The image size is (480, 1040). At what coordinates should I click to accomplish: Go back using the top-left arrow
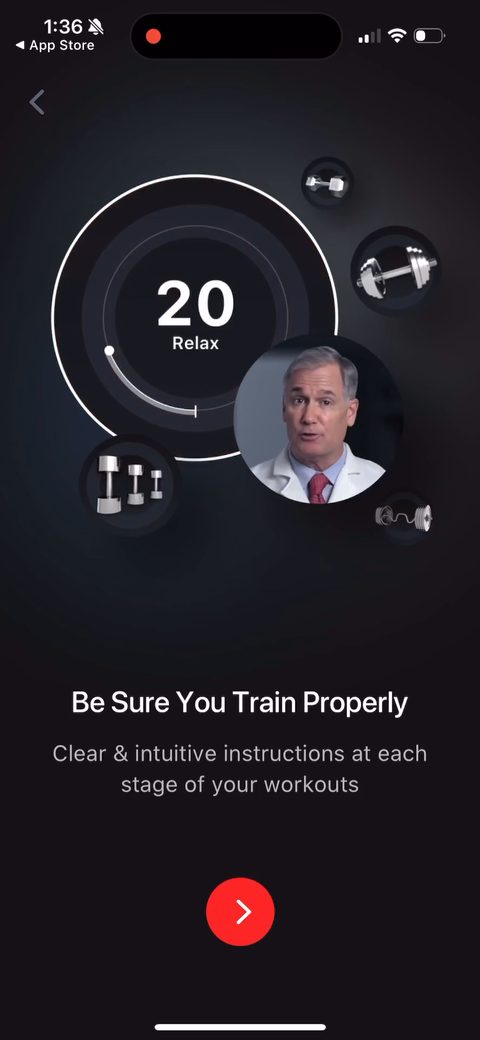(x=37, y=103)
